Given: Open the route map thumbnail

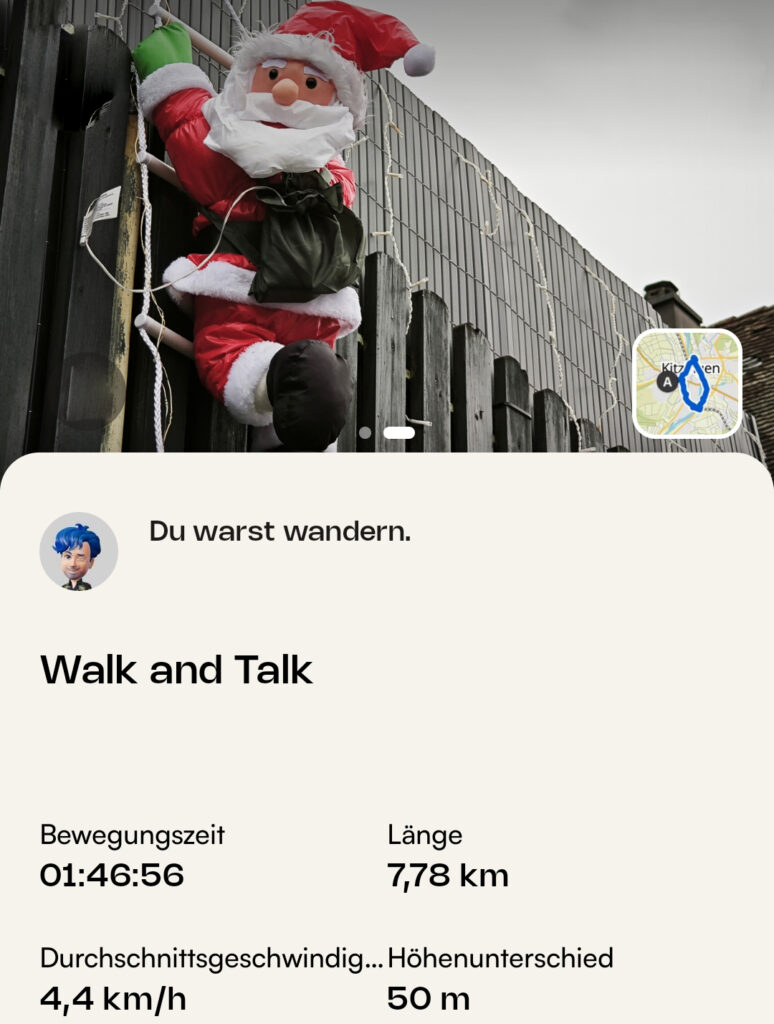Looking at the screenshot, I should tap(687, 383).
